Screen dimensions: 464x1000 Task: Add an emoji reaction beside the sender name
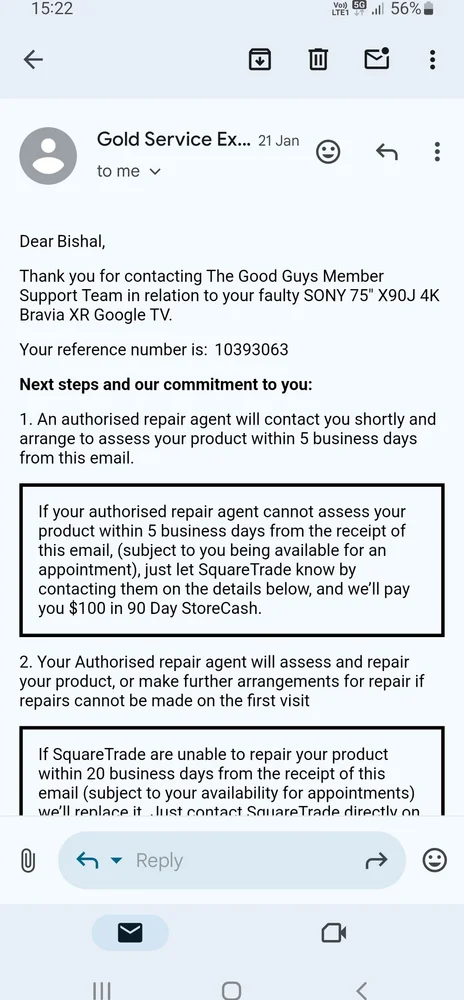[x=328, y=152]
